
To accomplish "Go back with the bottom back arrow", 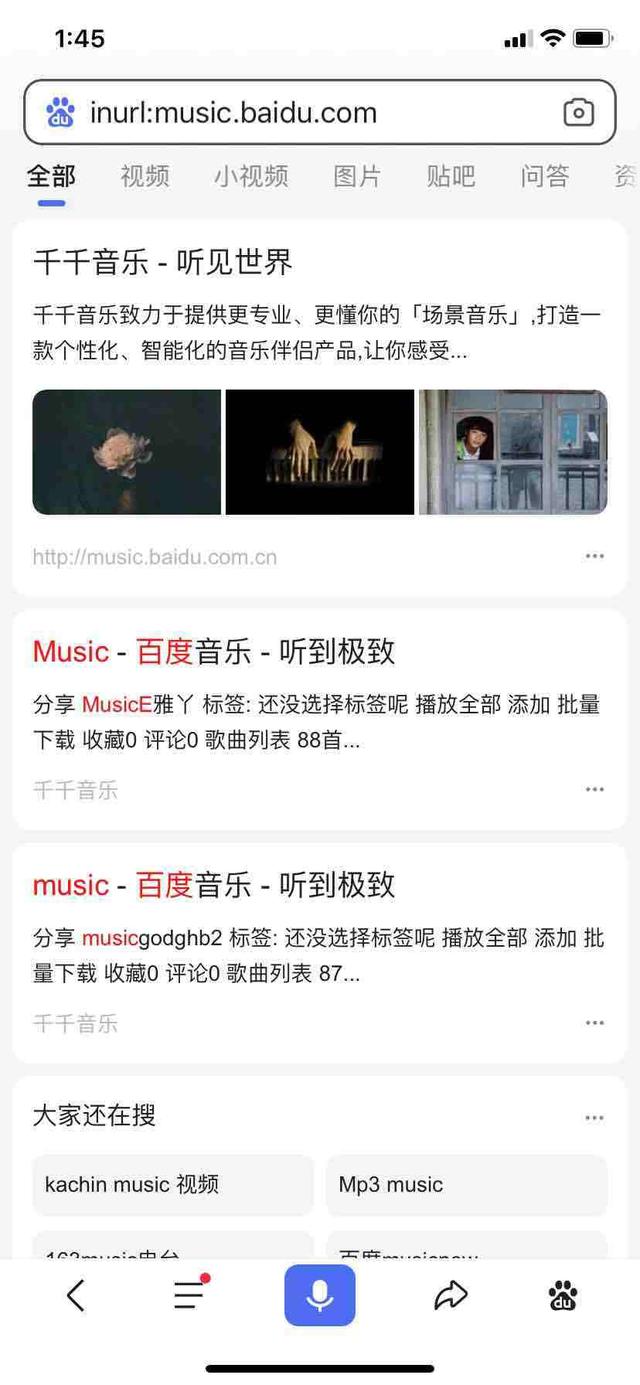I will click(x=76, y=1296).
